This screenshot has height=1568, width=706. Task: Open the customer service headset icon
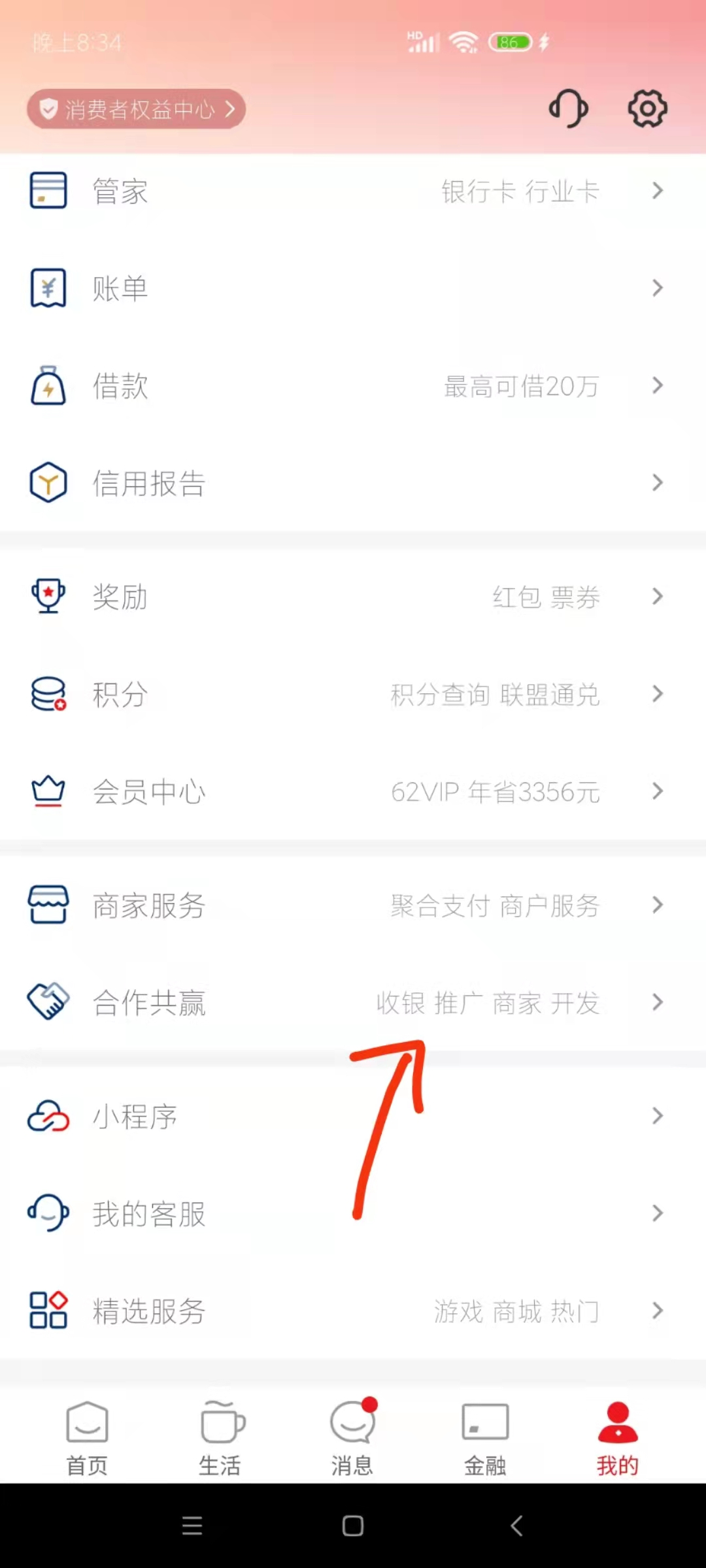569,108
